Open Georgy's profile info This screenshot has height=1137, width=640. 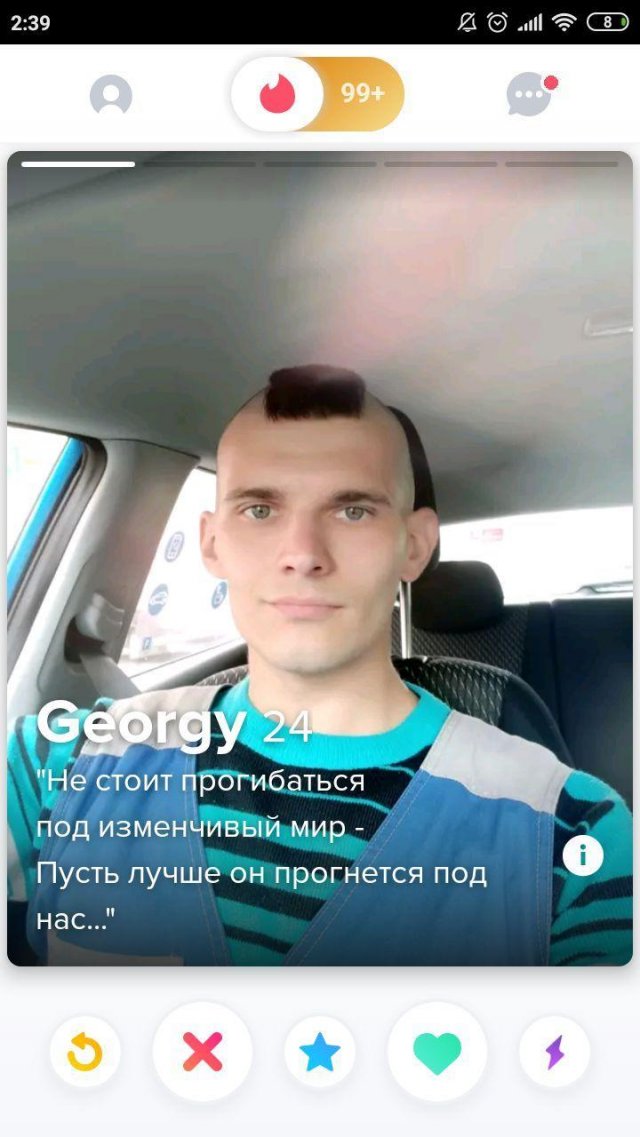coord(583,855)
